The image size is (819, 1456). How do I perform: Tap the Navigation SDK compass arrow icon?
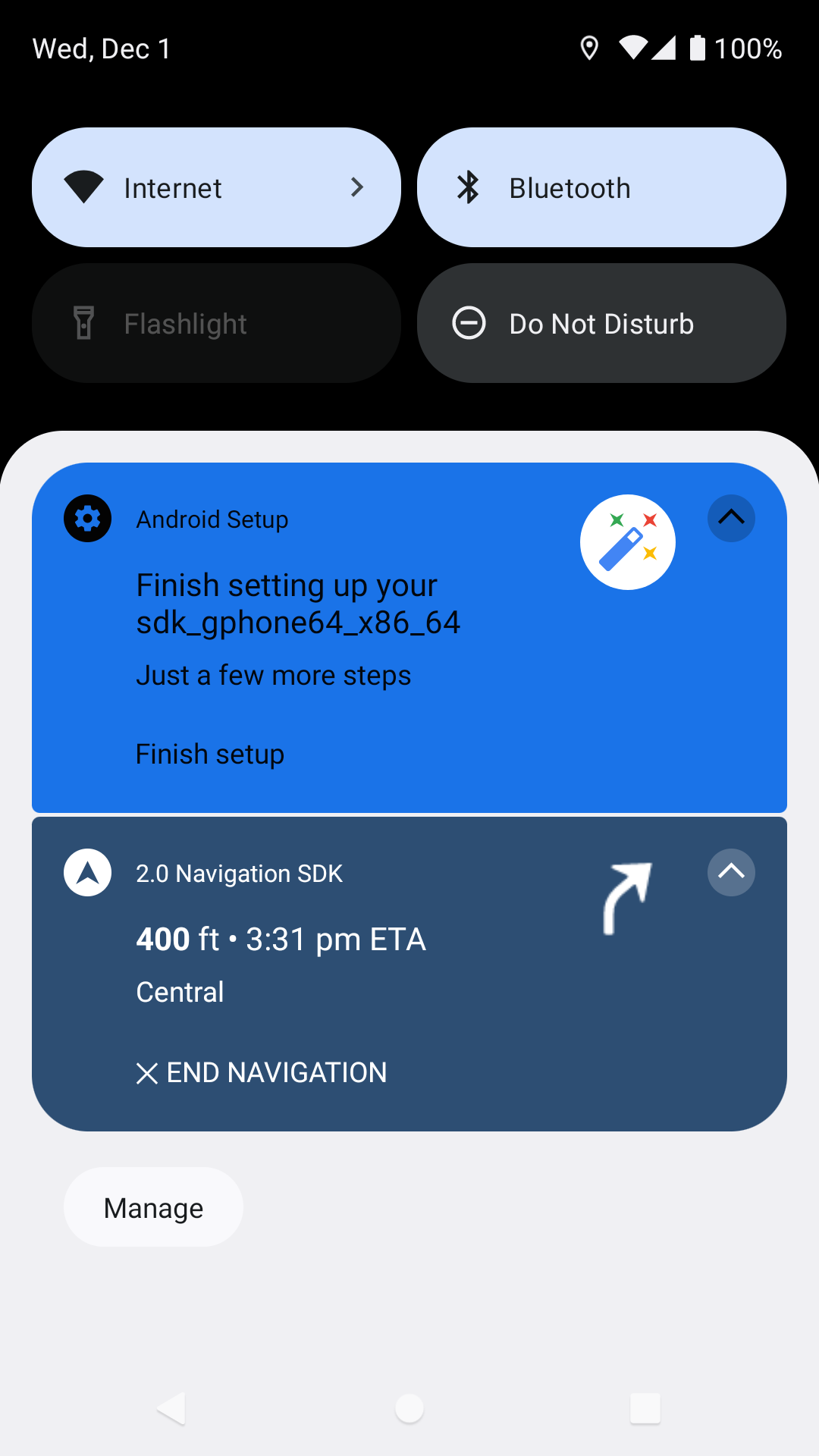click(x=86, y=872)
